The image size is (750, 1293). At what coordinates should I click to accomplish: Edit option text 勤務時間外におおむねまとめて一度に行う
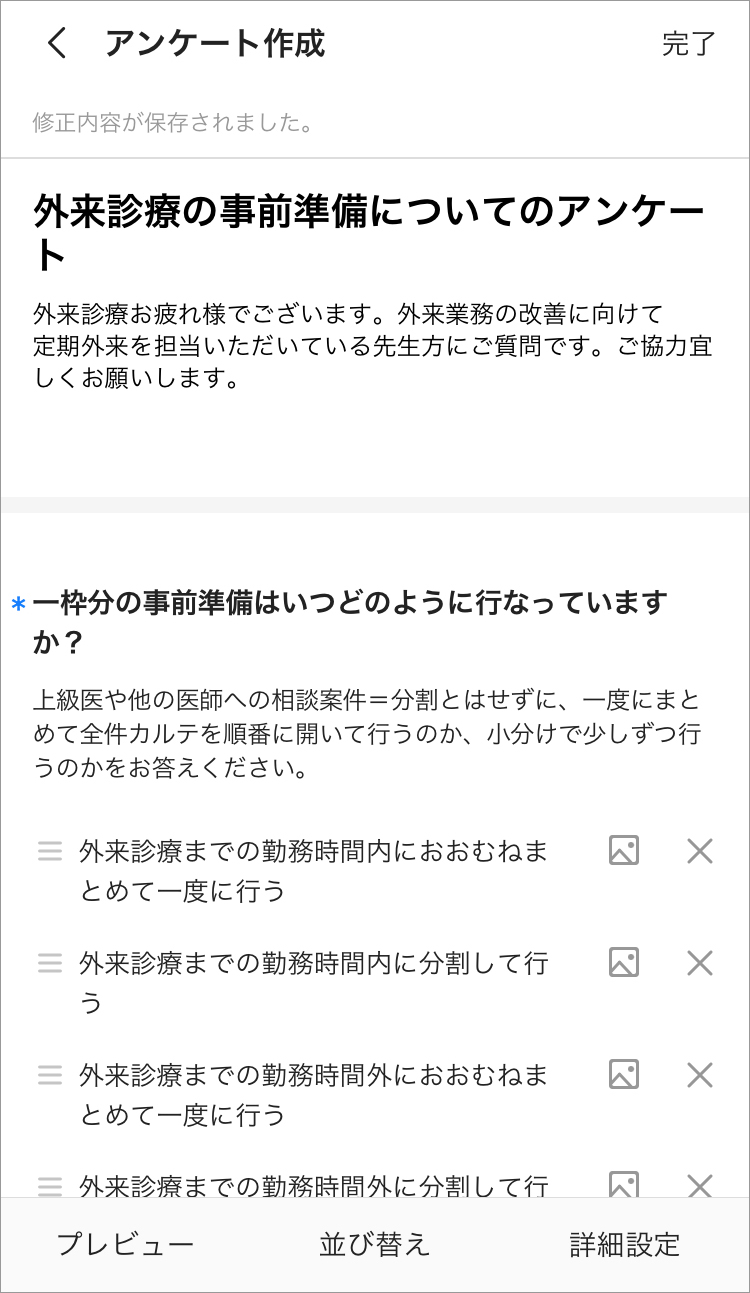314,1094
